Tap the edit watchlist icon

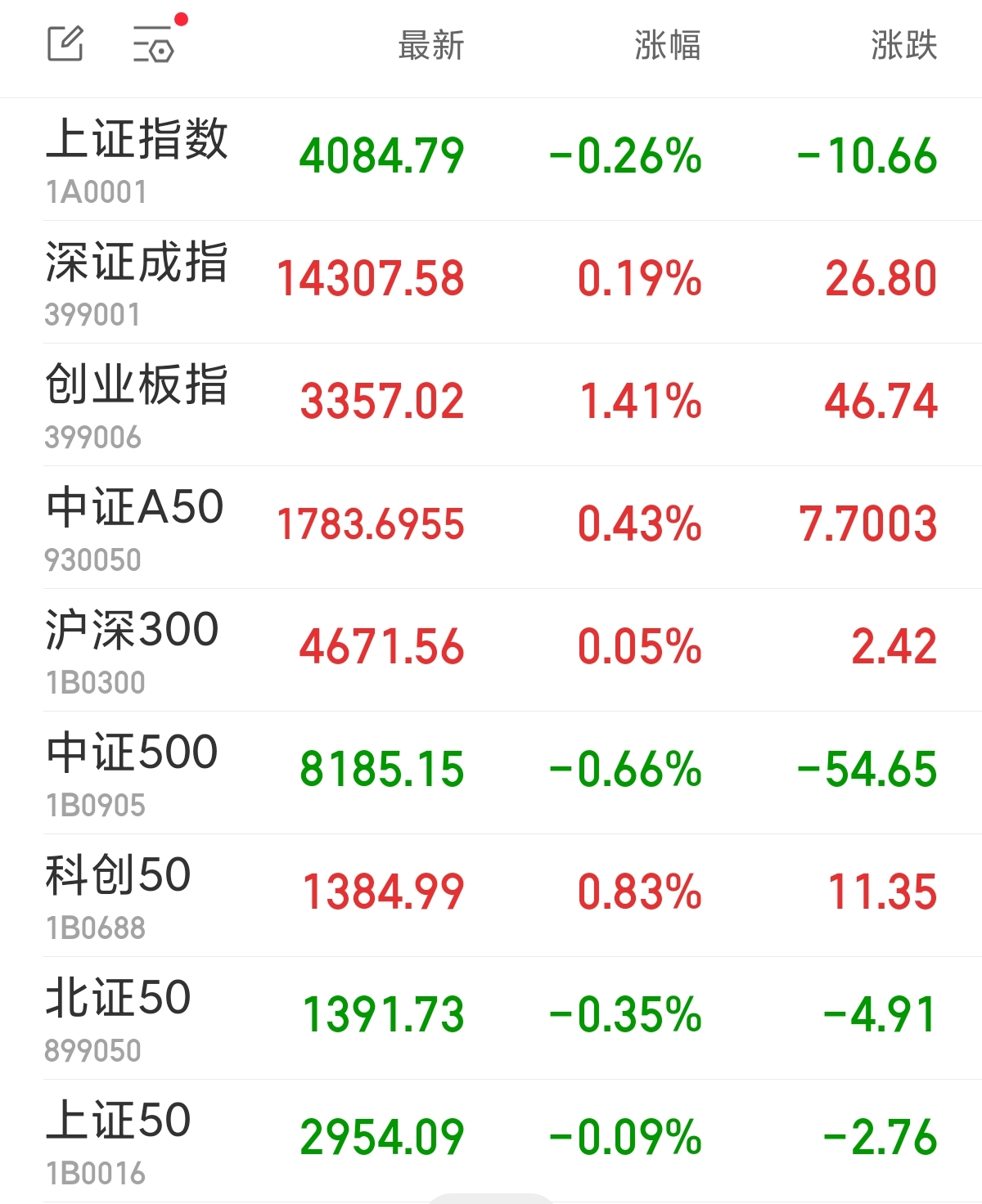click(65, 44)
